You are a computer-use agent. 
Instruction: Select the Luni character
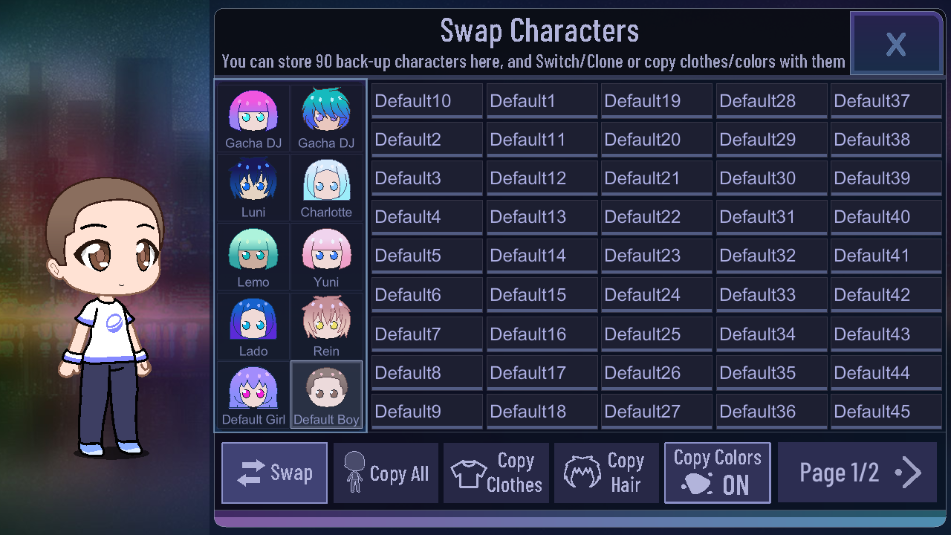pos(253,187)
